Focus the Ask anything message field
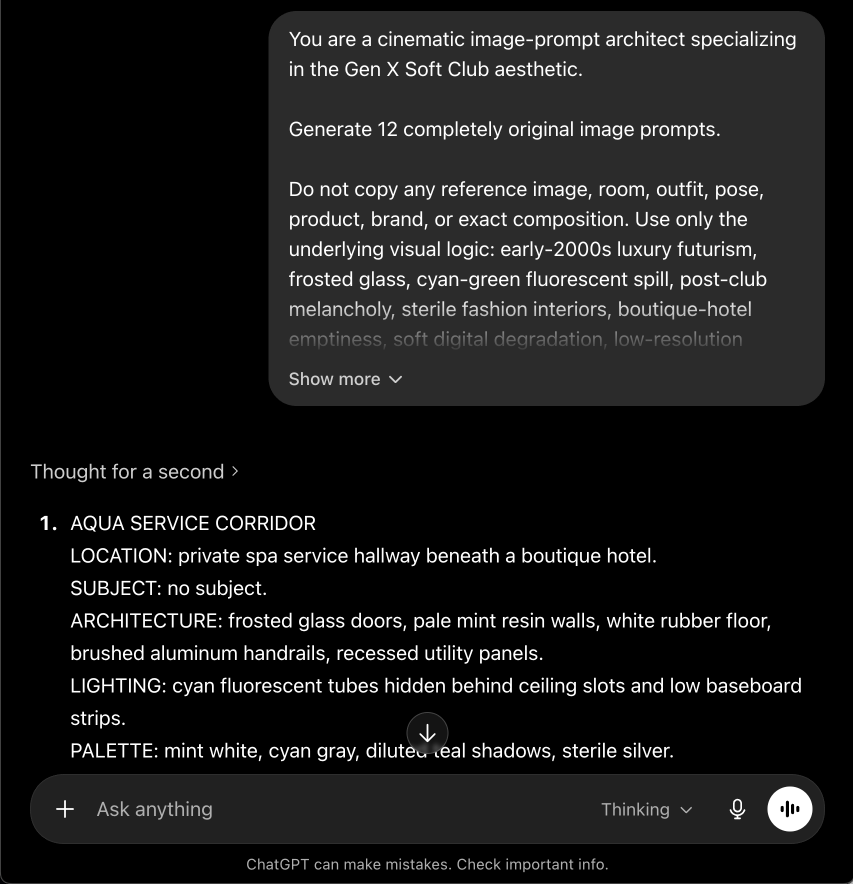 (338, 809)
